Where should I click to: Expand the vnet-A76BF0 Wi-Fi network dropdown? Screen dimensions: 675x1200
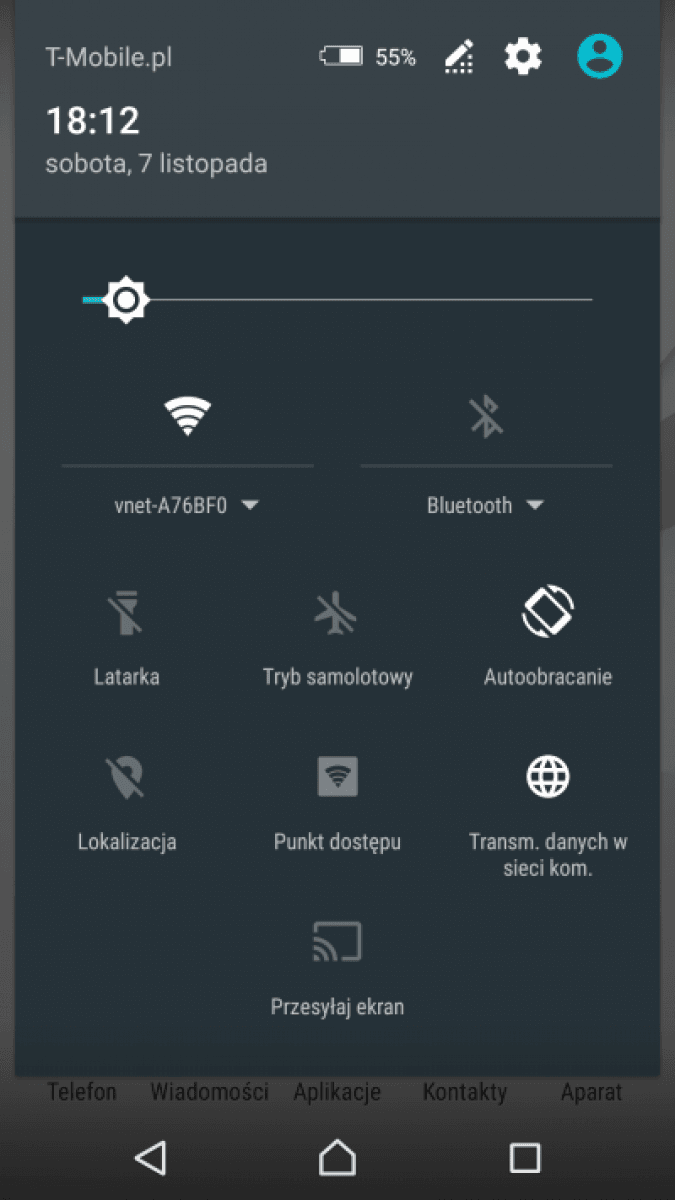[x=187, y=505]
